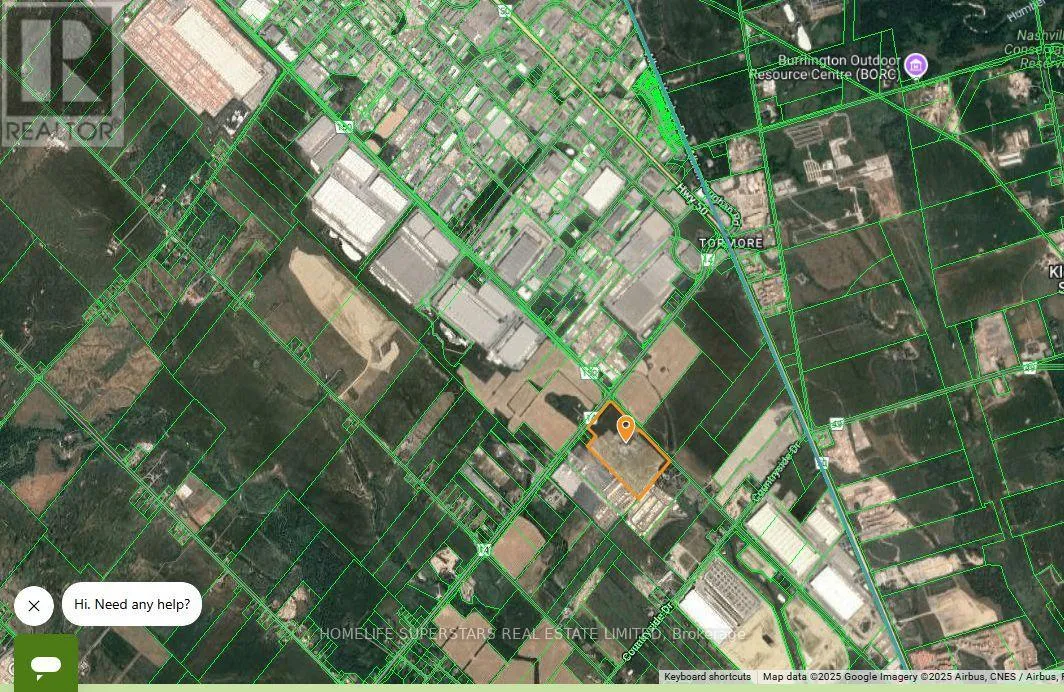Dismiss the 'Need any help?' chat prompt

[x=34, y=606]
